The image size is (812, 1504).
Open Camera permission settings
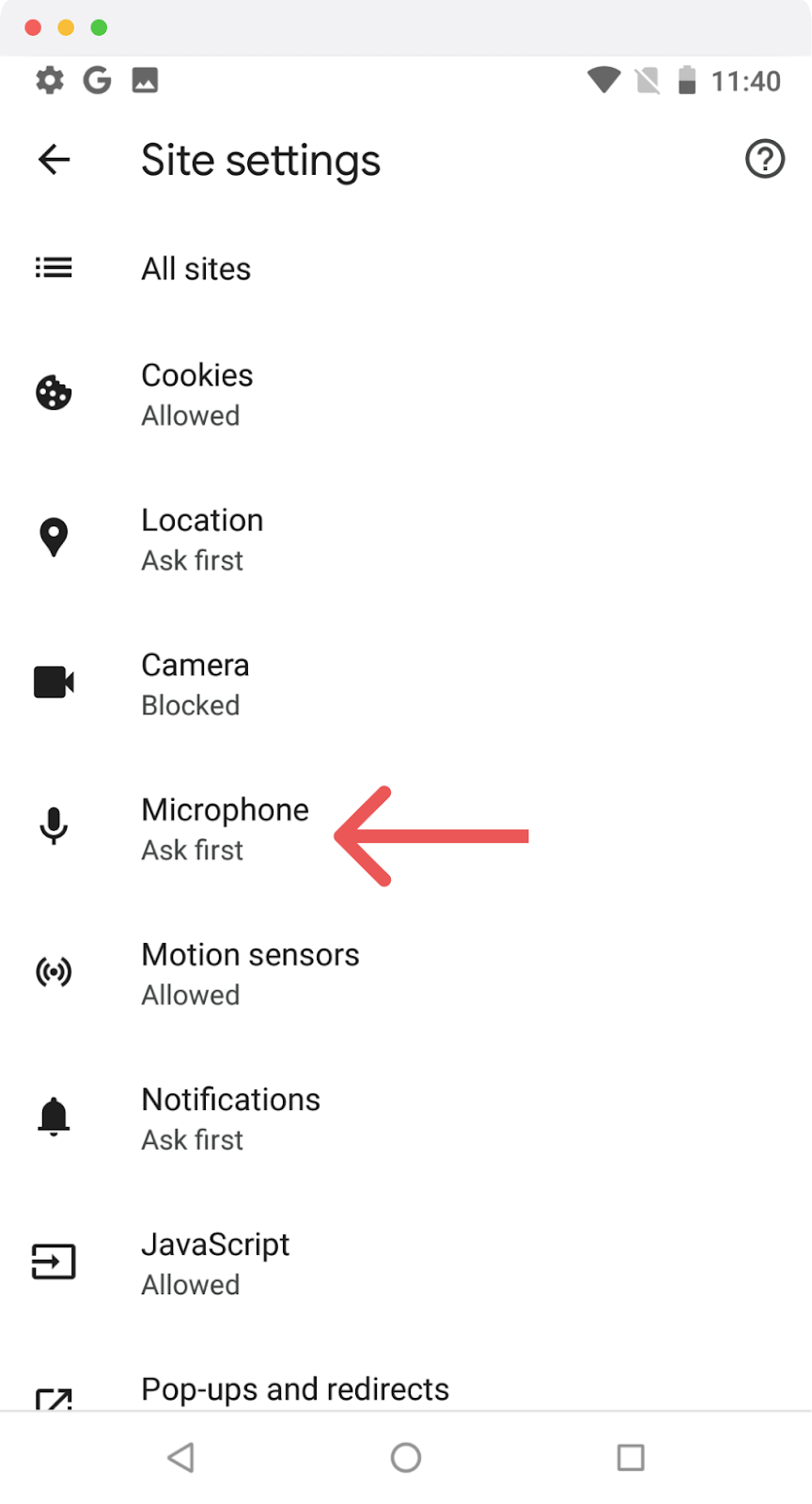(406, 683)
